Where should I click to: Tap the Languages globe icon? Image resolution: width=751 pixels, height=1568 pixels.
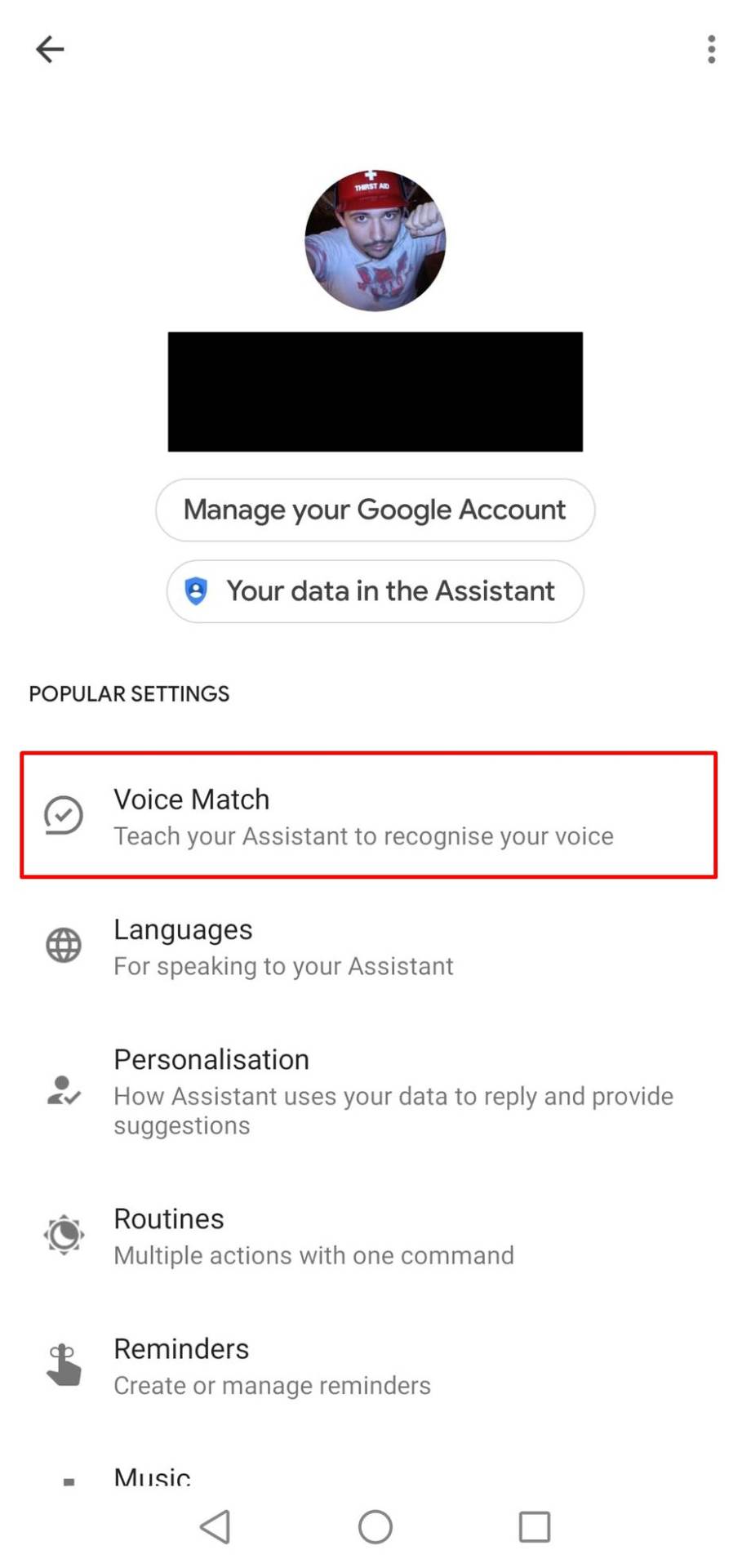click(62, 945)
